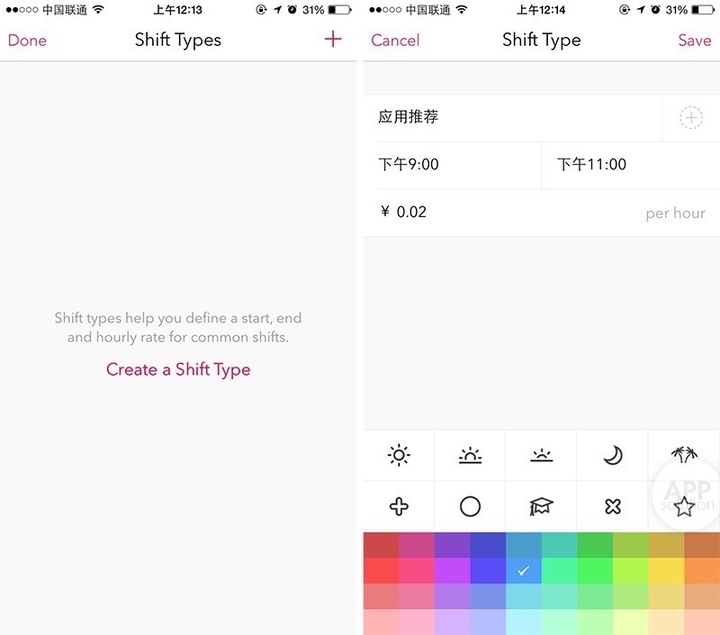The width and height of the screenshot is (720, 635).
Task: Add a new shift type with plus
Action: tap(333, 39)
